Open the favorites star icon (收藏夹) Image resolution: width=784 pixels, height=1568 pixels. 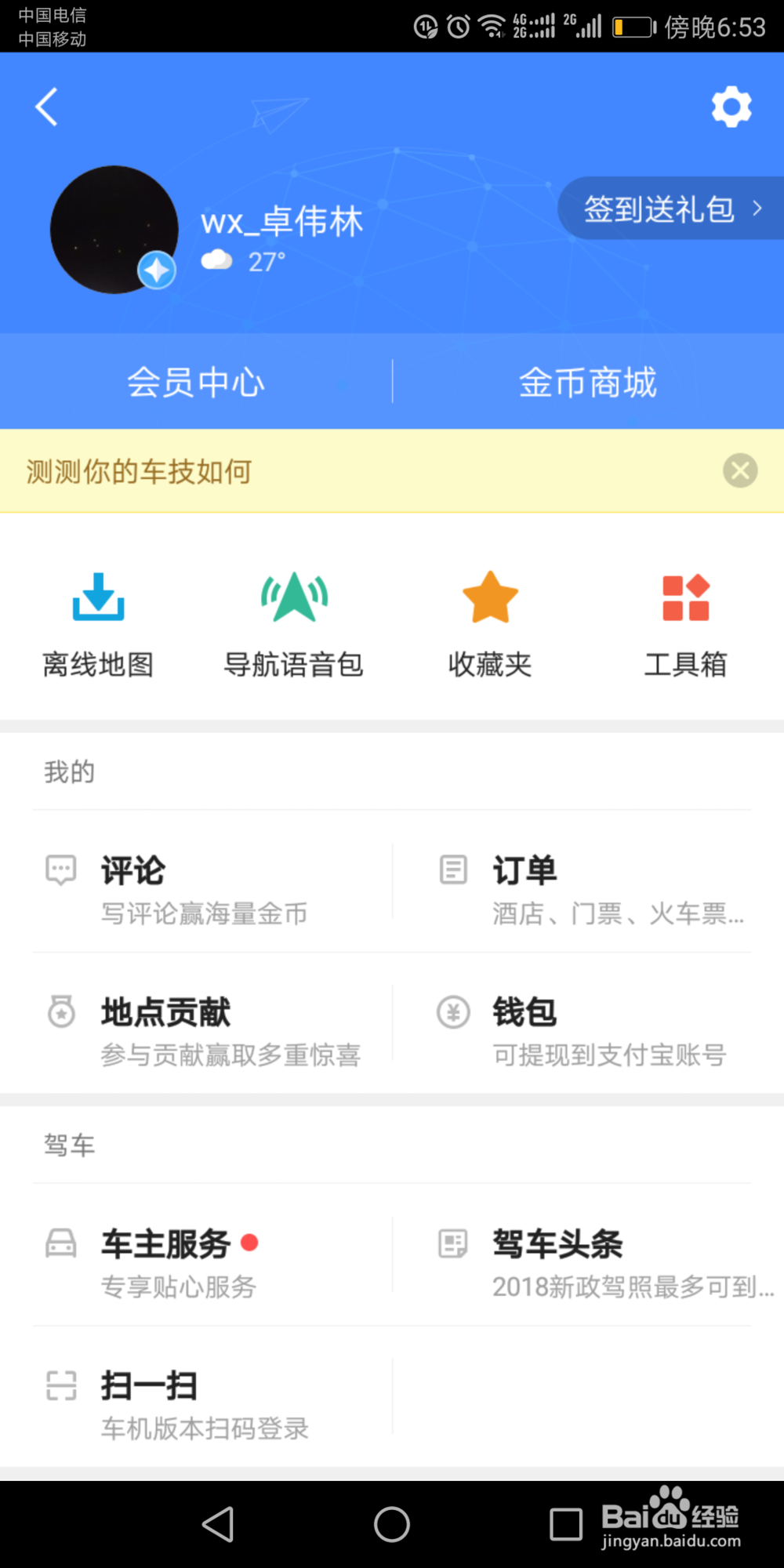[489, 597]
